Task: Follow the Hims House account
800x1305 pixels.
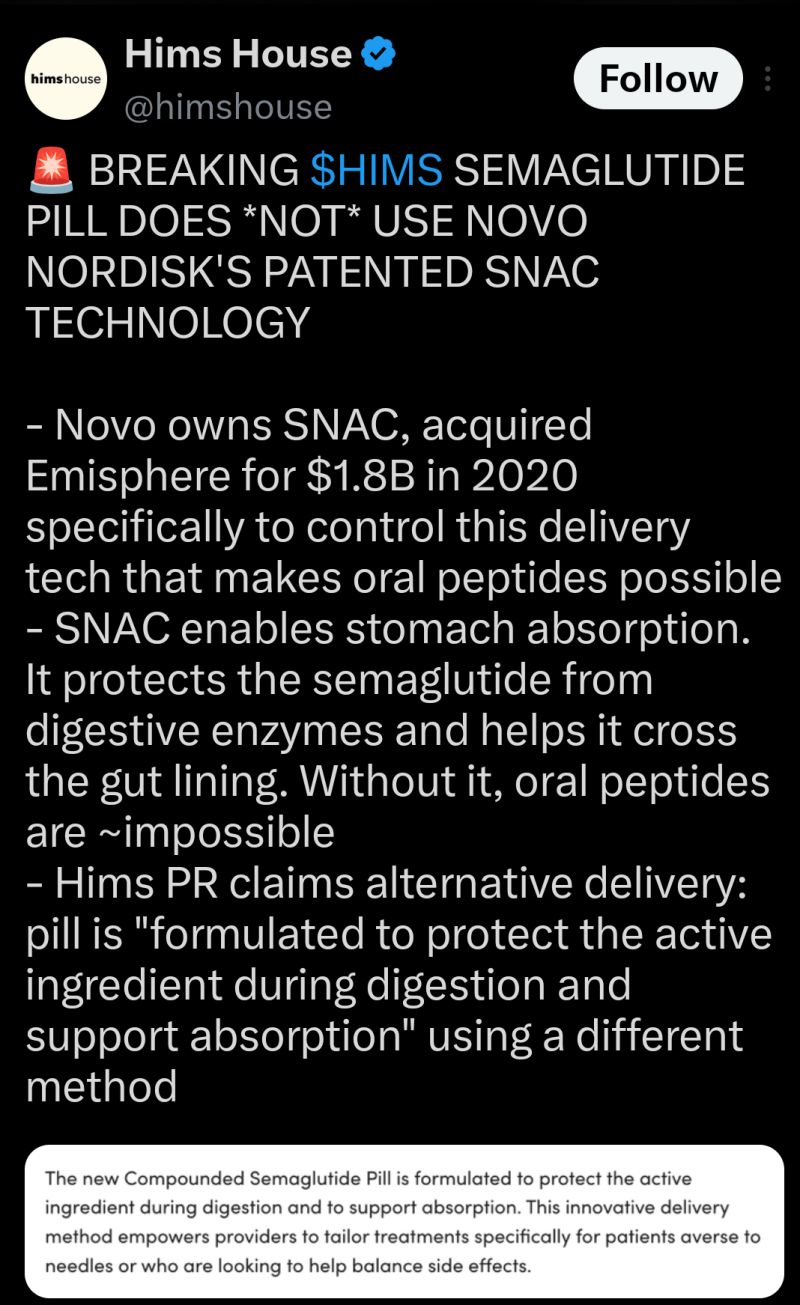Action: point(658,78)
